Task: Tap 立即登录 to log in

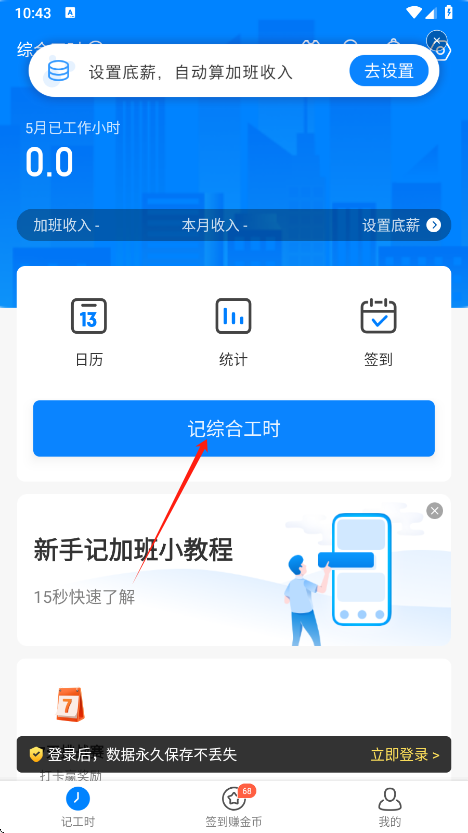Action: click(x=405, y=754)
